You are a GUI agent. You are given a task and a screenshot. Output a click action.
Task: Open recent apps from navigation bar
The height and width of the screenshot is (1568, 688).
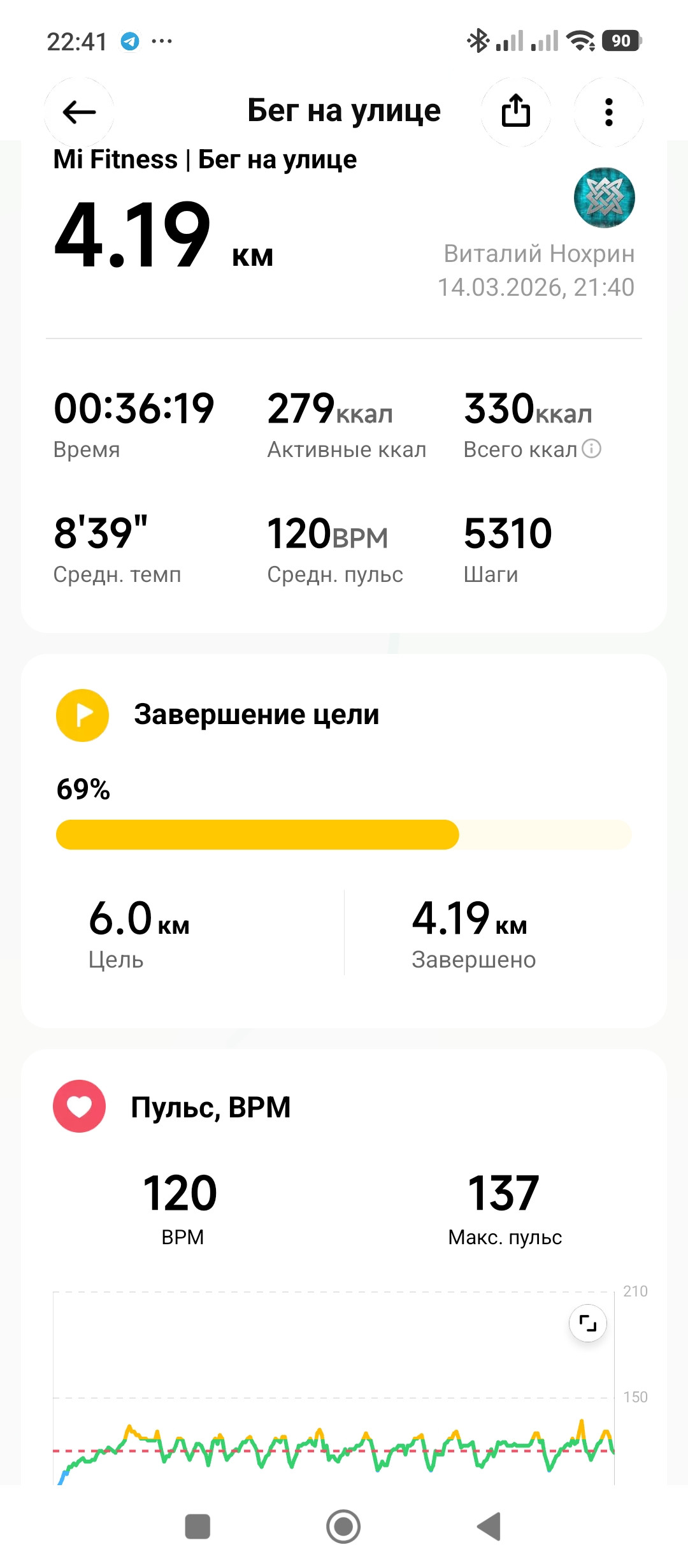[x=197, y=1527]
